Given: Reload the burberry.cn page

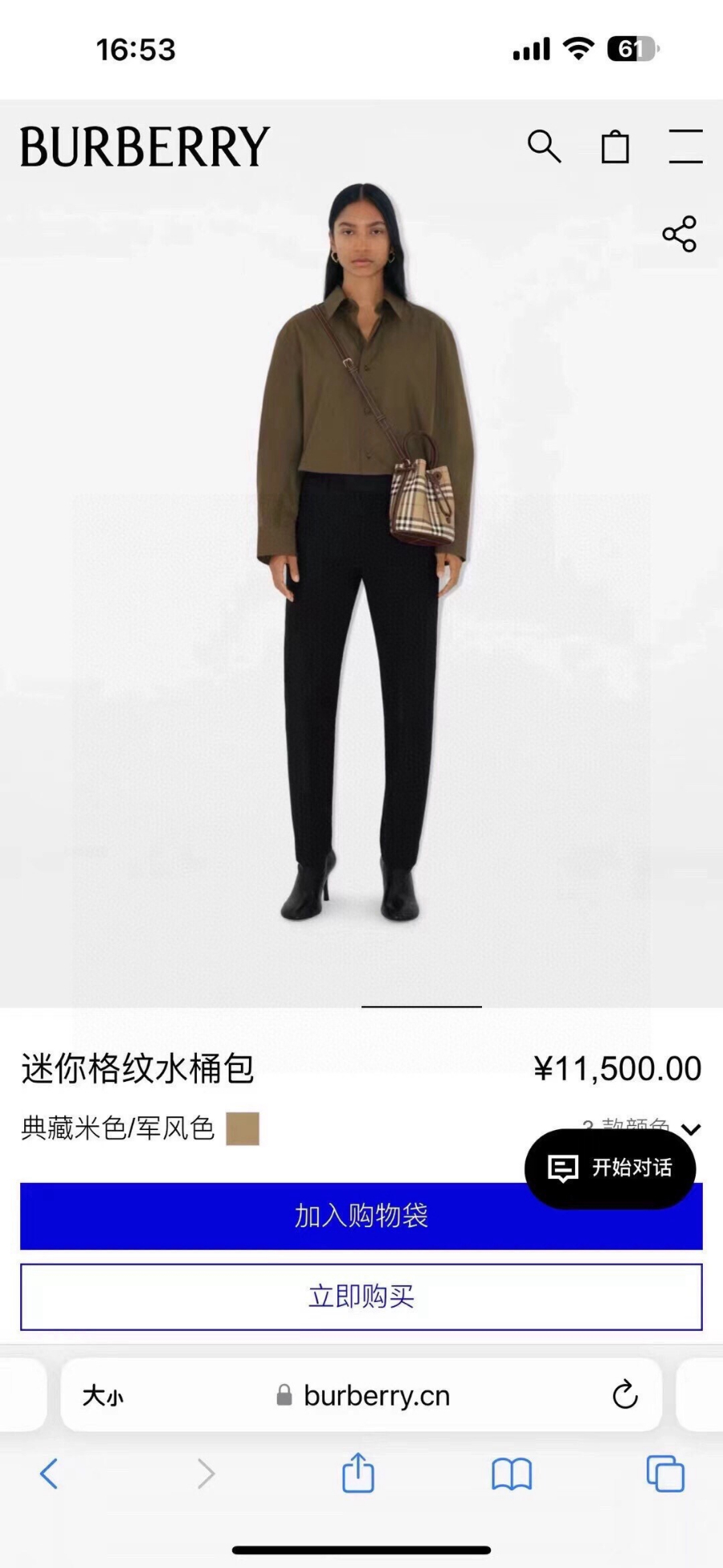Looking at the screenshot, I should click(625, 1395).
